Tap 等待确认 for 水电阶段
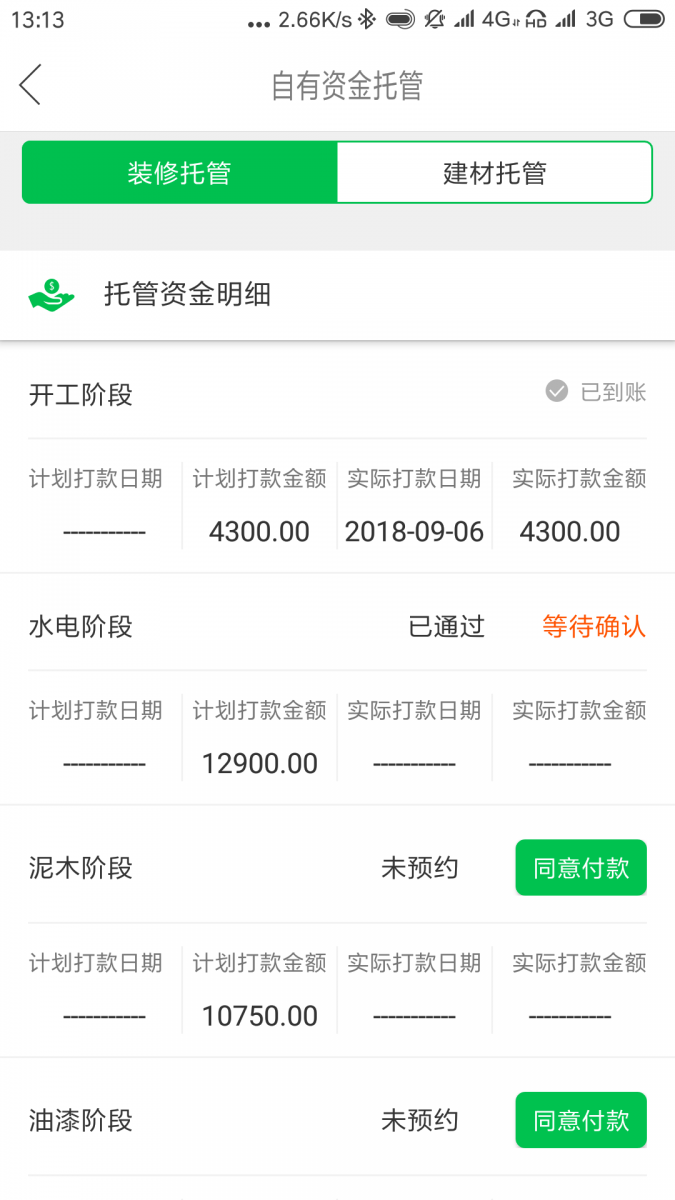The height and width of the screenshot is (1200, 675). 594,627
